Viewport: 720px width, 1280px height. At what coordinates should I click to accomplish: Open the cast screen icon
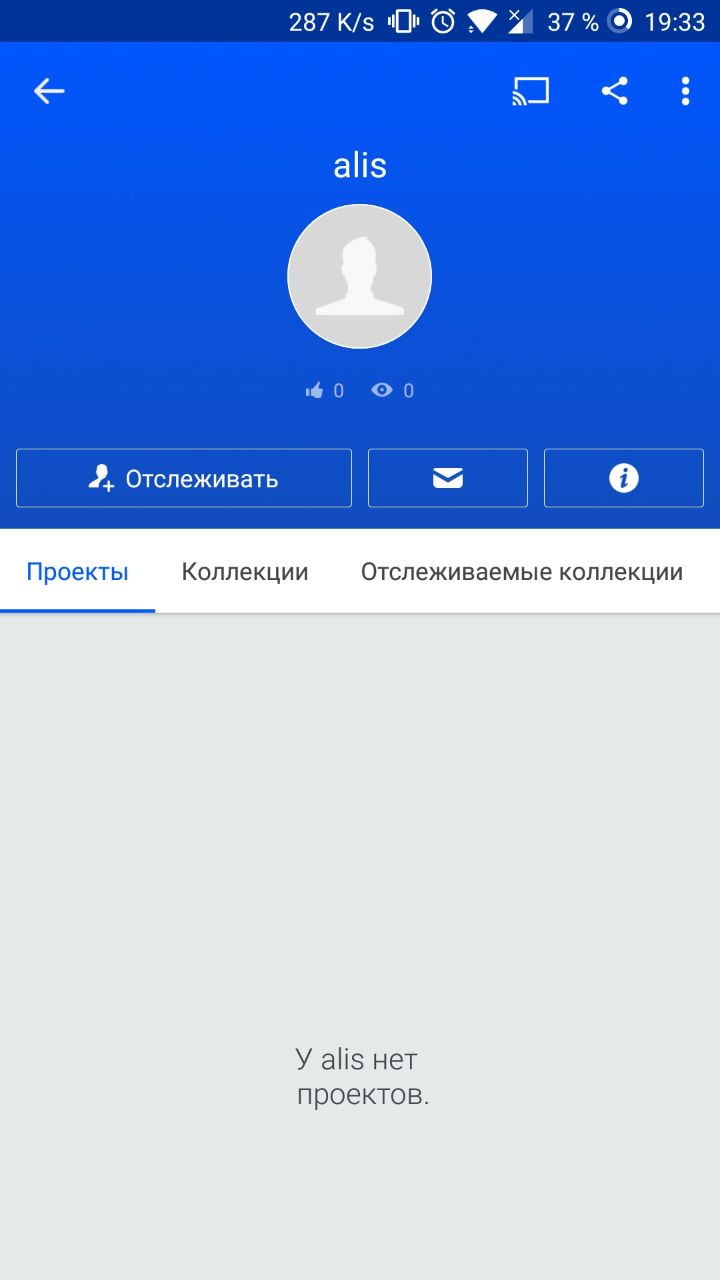(531, 91)
